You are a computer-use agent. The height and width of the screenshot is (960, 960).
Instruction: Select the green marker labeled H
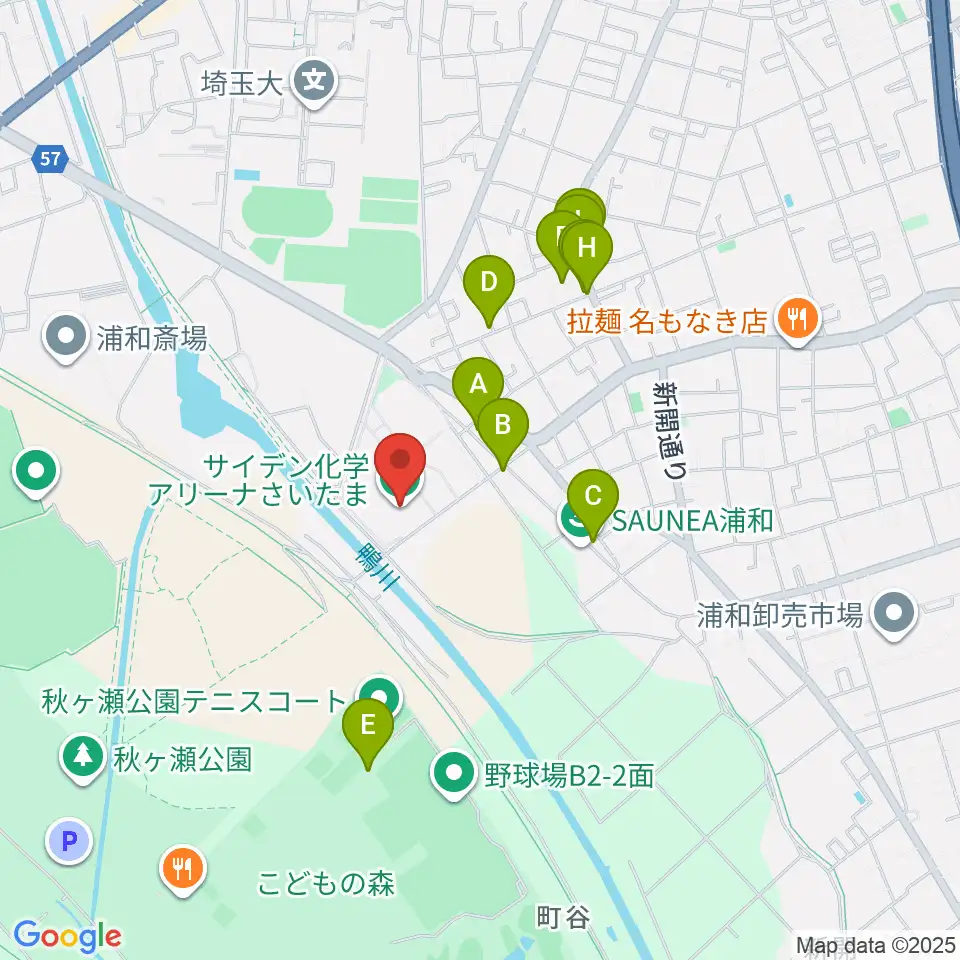(587, 249)
